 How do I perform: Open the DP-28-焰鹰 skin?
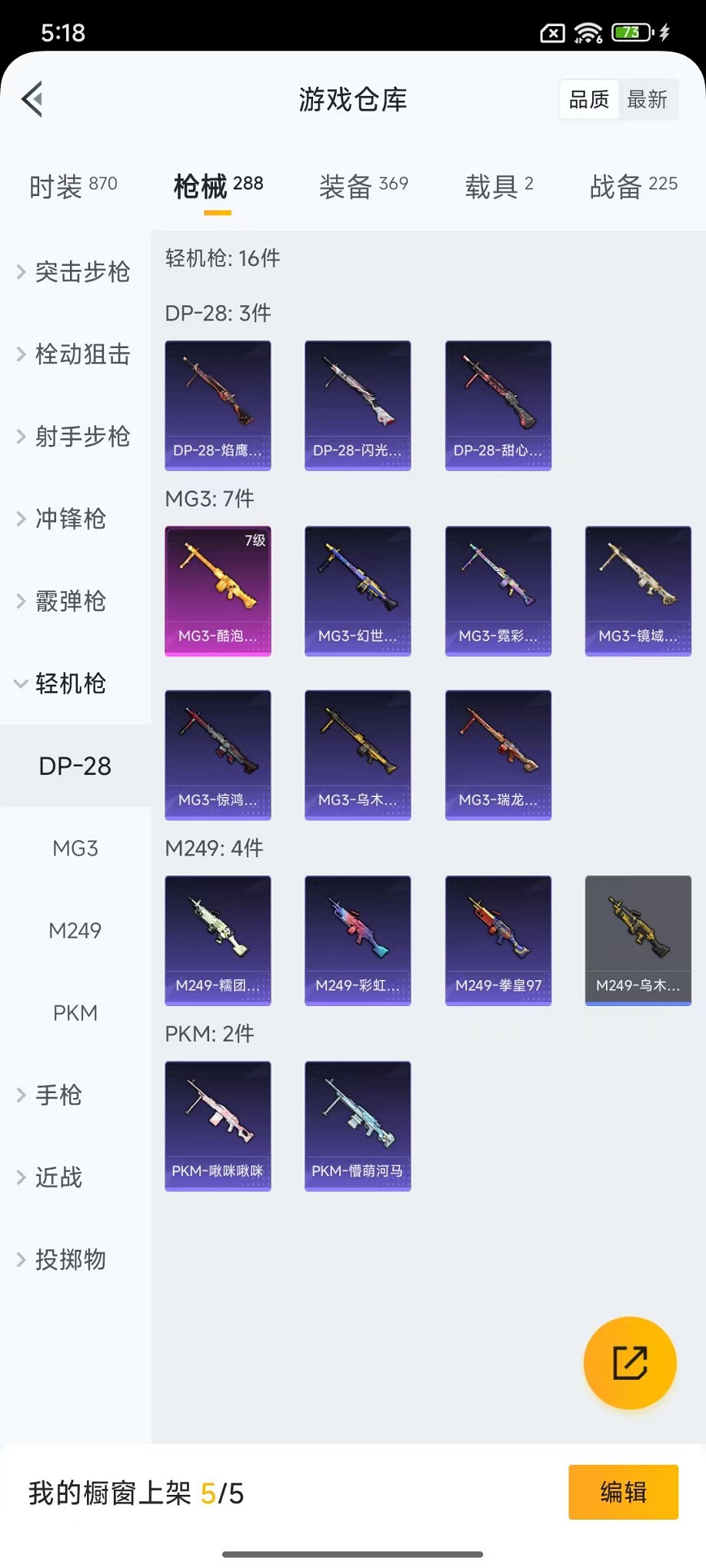(x=218, y=405)
